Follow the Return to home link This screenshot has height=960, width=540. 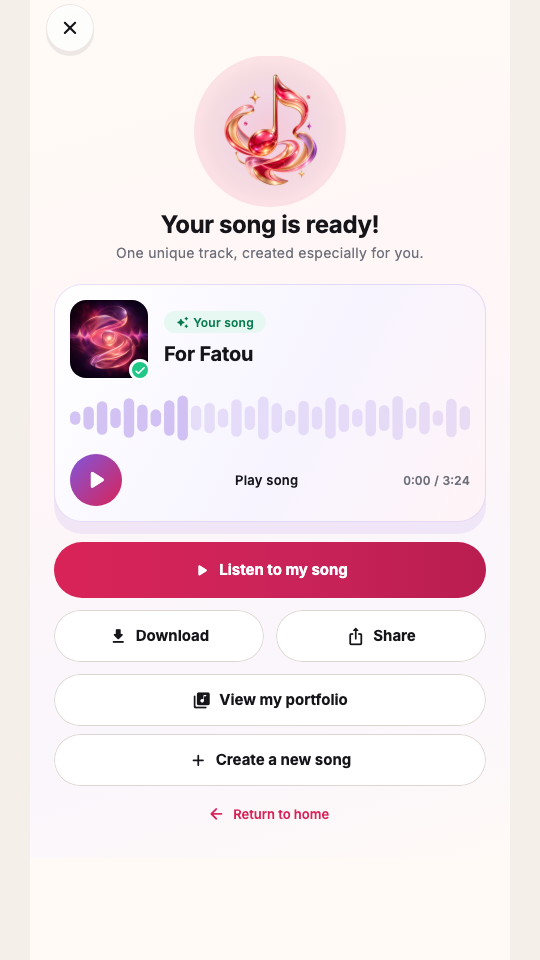point(269,814)
